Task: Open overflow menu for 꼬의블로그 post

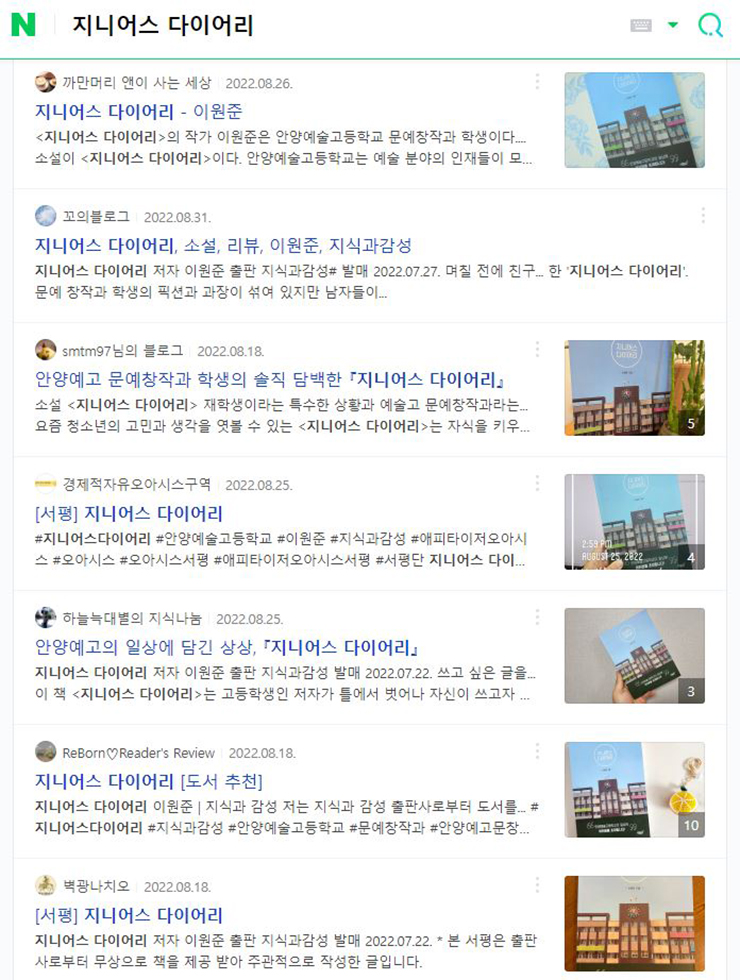Action: point(703,216)
